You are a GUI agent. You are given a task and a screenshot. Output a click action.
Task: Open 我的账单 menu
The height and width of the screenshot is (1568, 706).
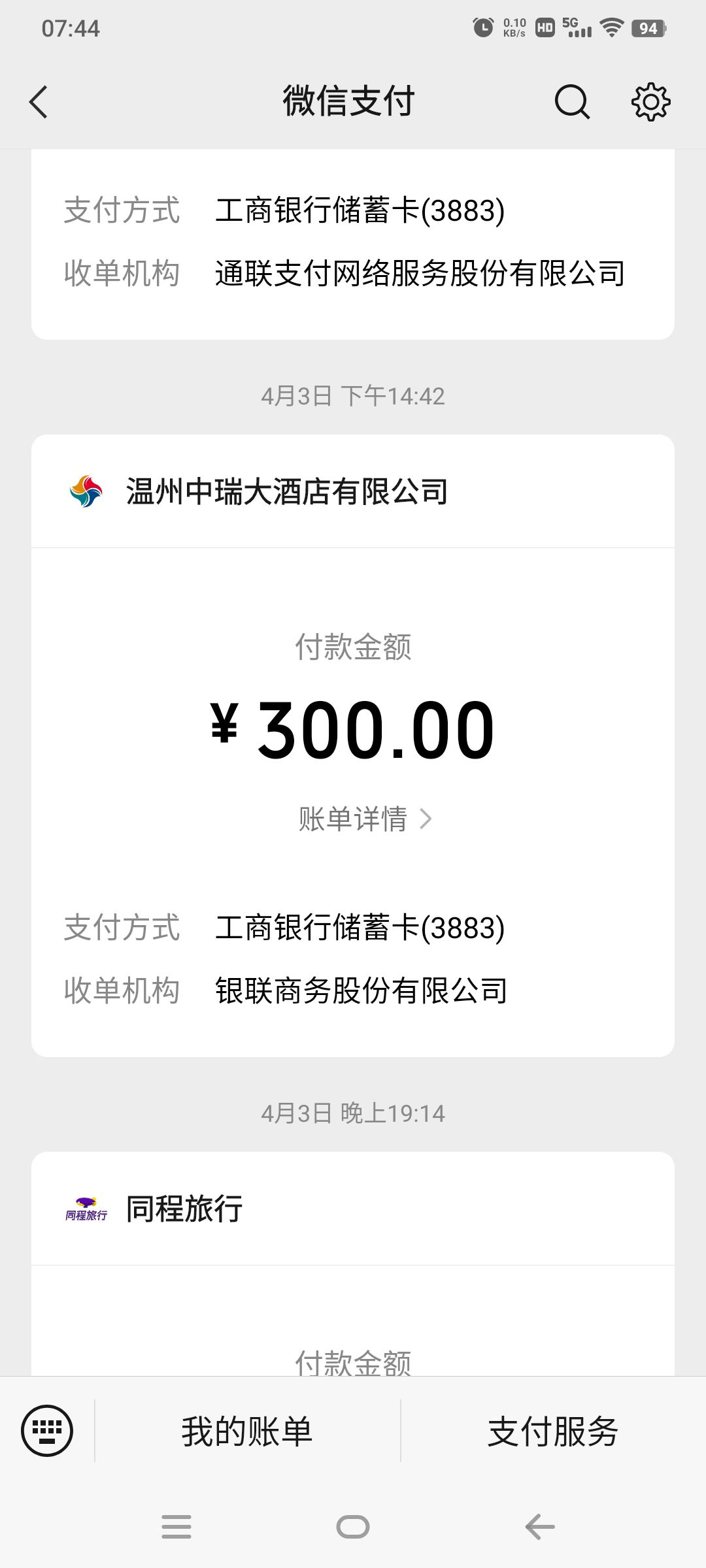tap(247, 1431)
